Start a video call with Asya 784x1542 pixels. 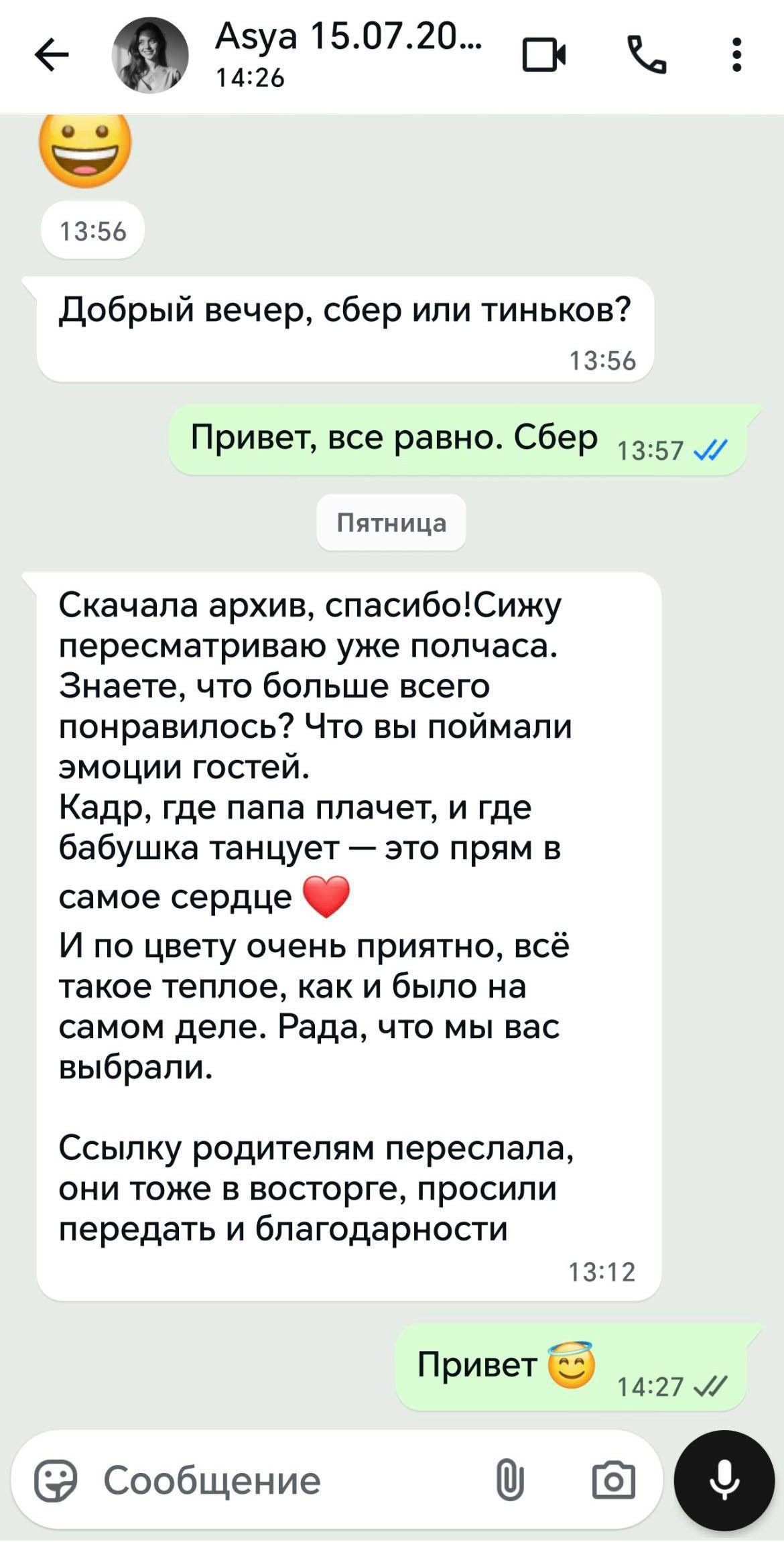point(543,55)
